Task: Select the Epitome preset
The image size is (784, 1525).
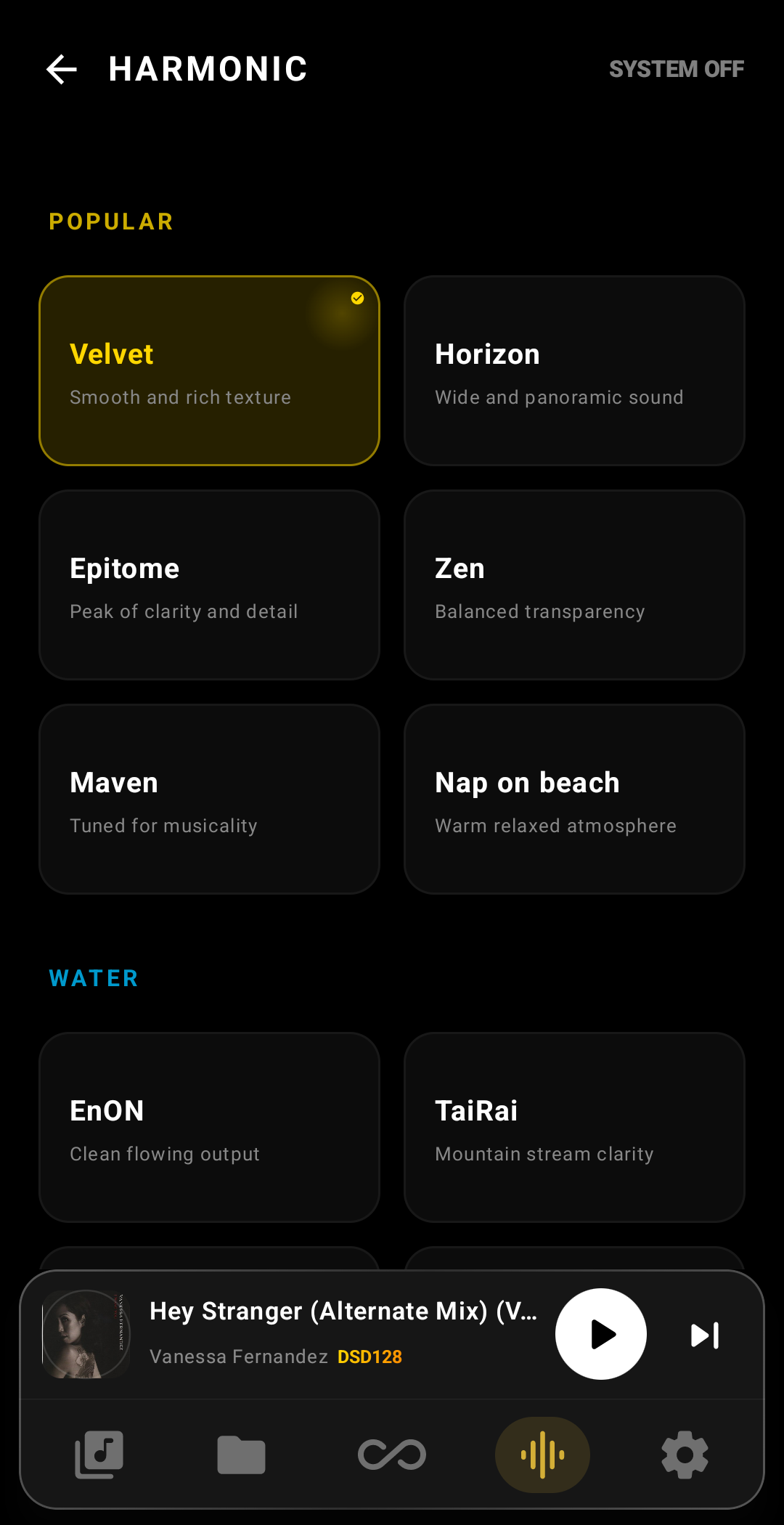Action: pyautogui.click(x=209, y=585)
